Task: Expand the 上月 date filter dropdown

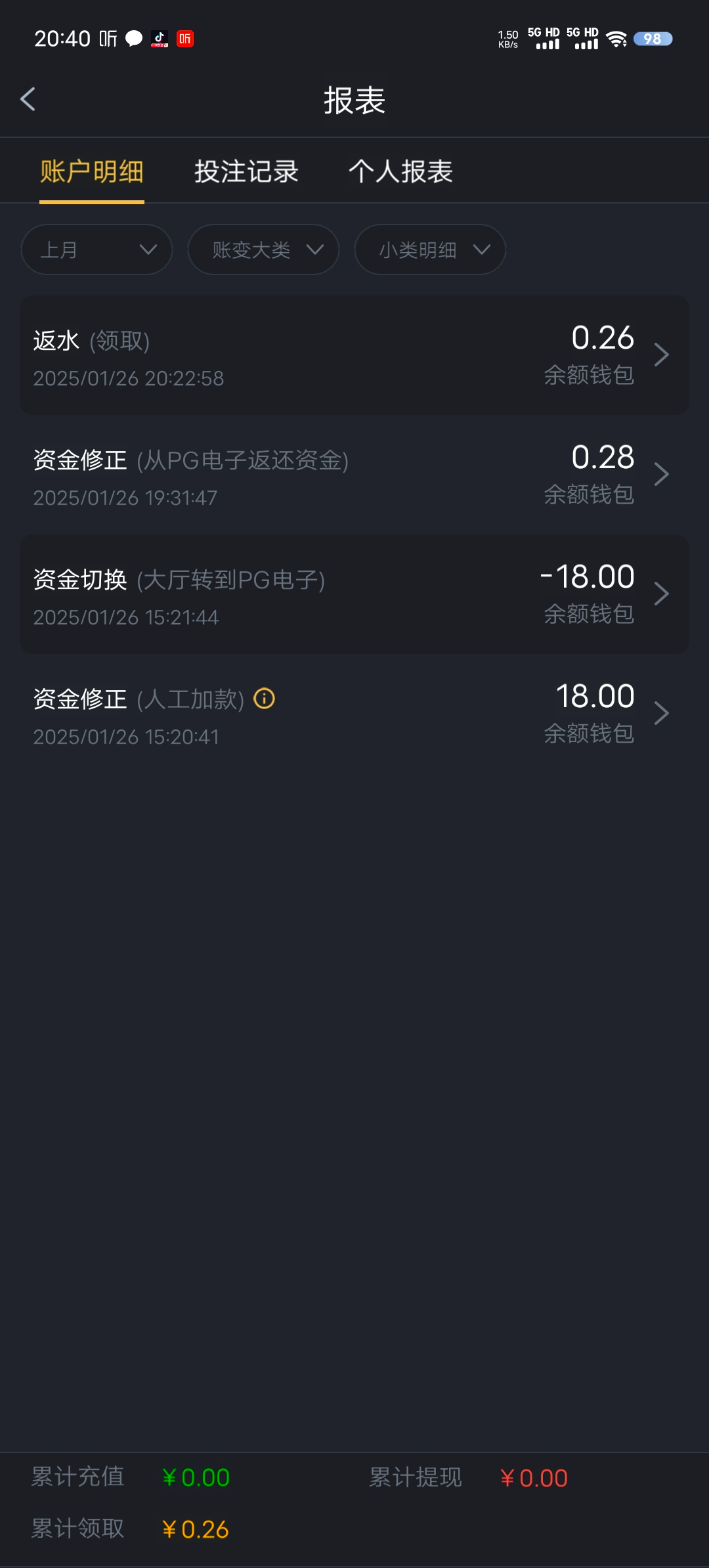Action: 97,250
